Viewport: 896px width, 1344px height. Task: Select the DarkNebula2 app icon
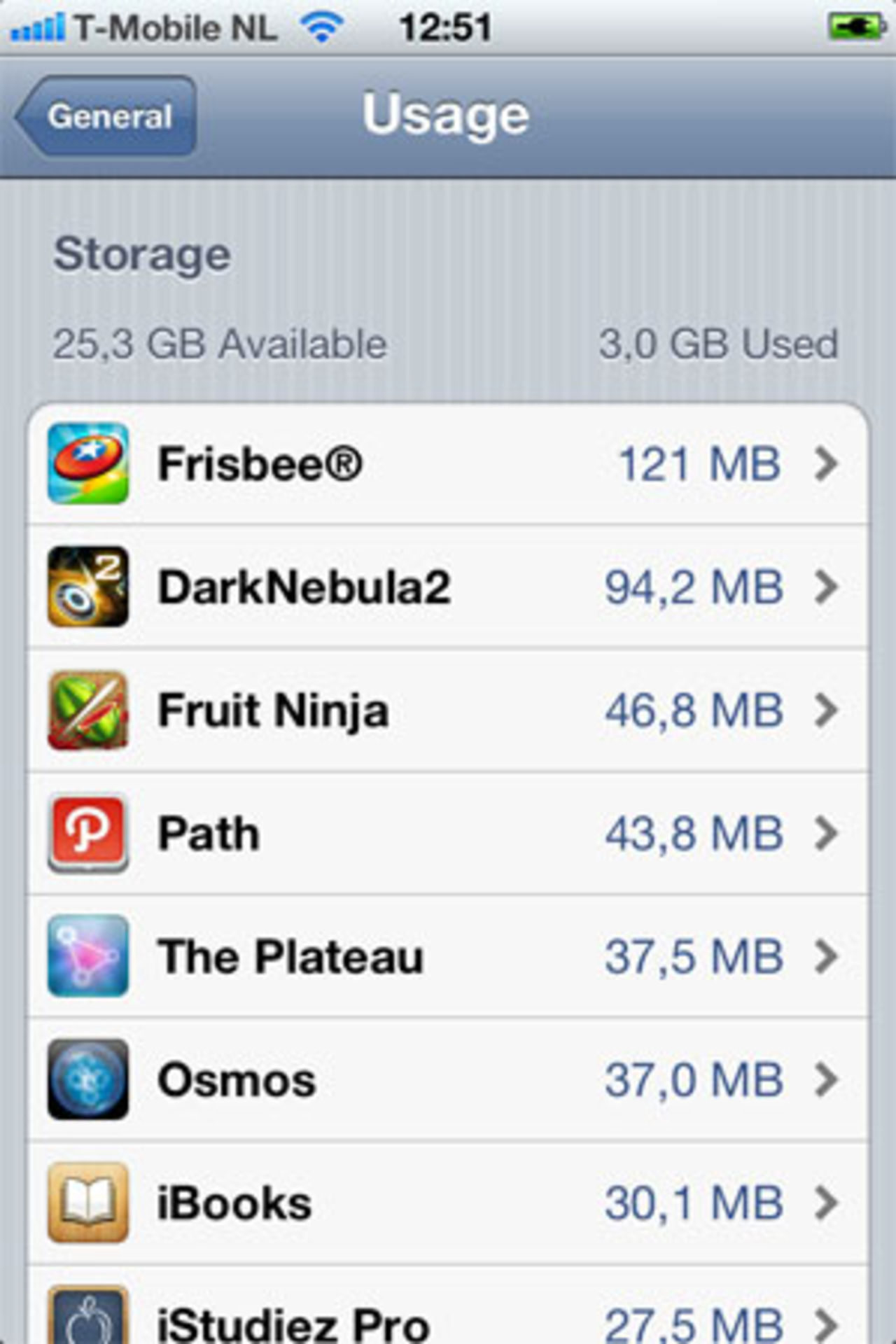pyautogui.click(x=87, y=587)
